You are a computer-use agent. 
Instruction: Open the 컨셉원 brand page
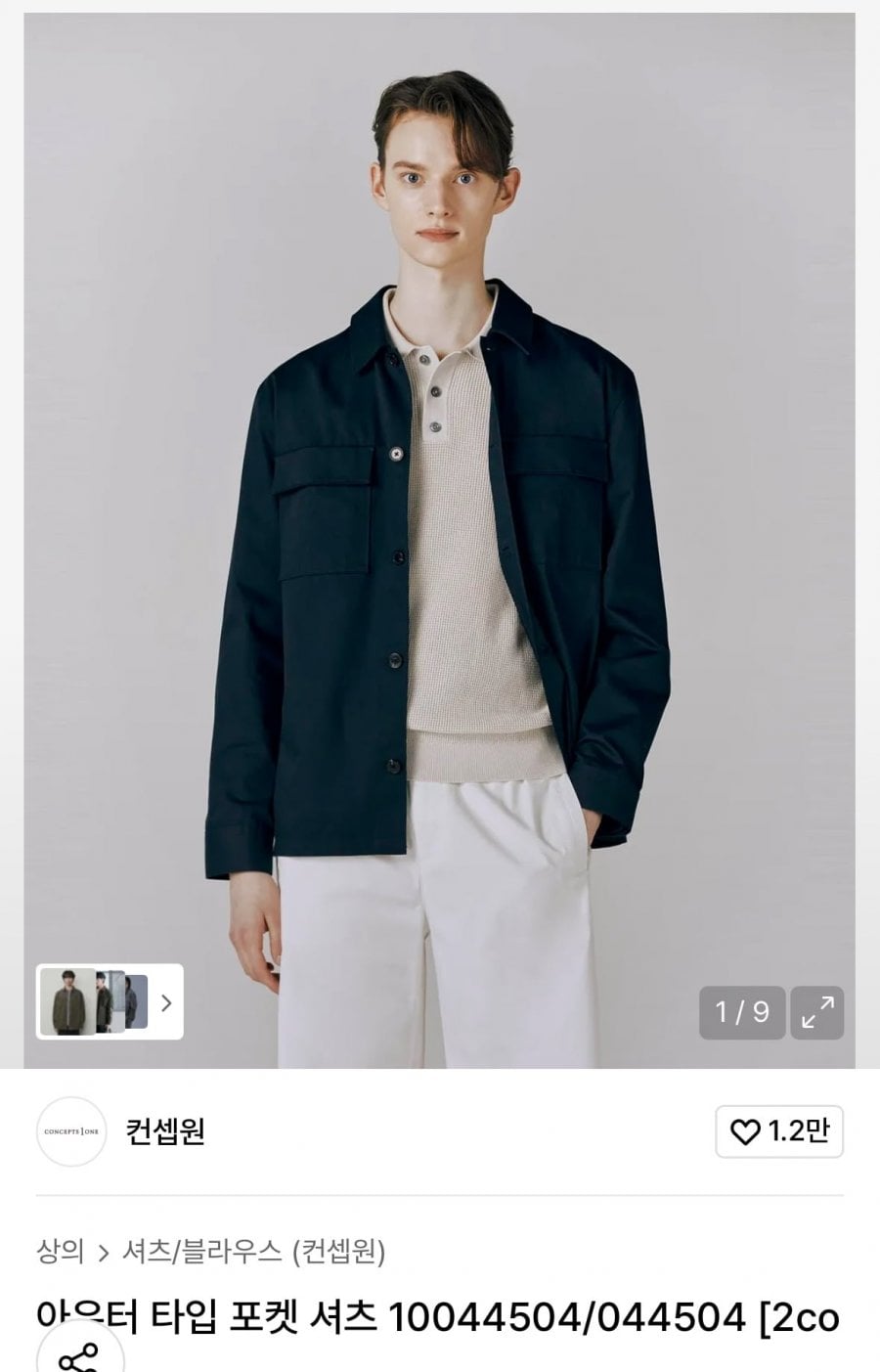click(x=165, y=1131)
